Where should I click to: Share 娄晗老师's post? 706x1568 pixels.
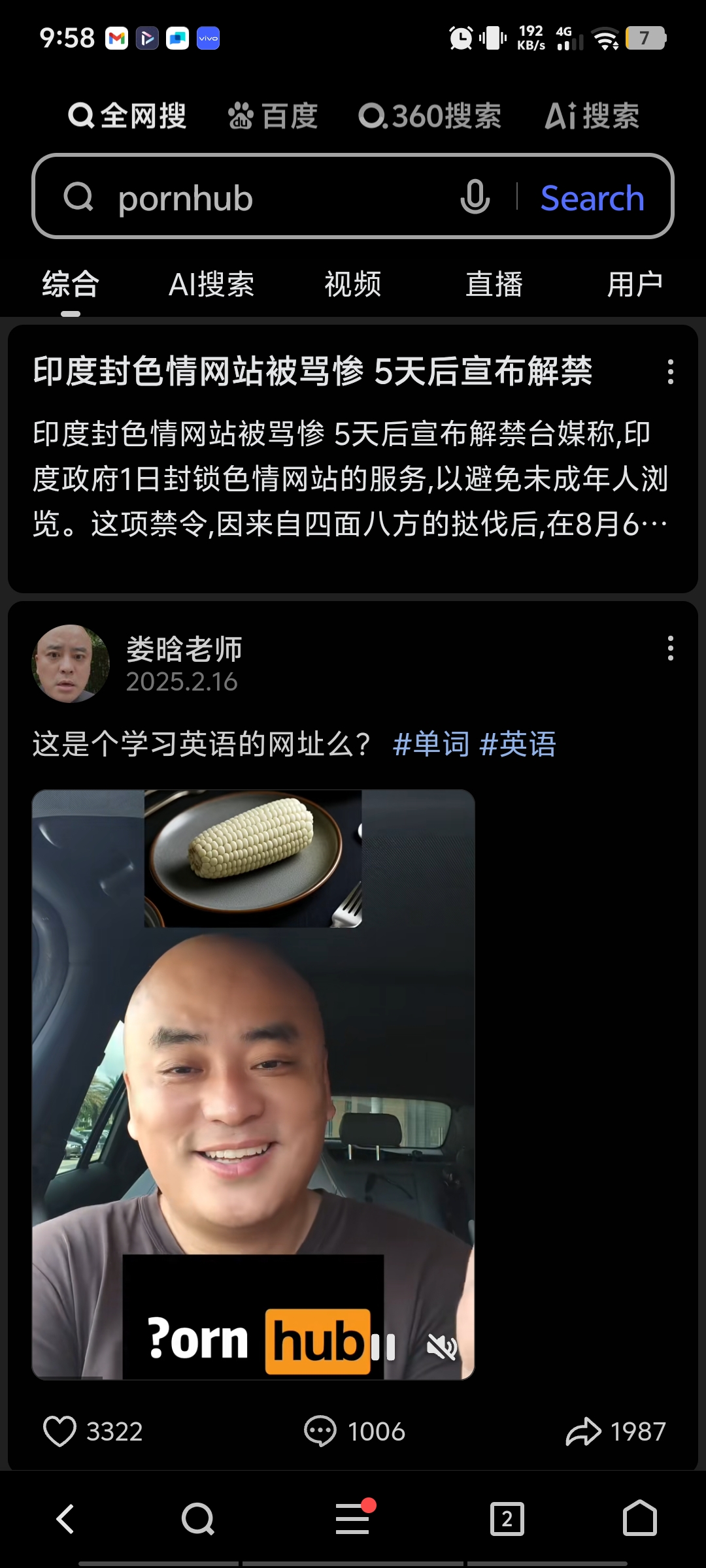pos(583,1431)
